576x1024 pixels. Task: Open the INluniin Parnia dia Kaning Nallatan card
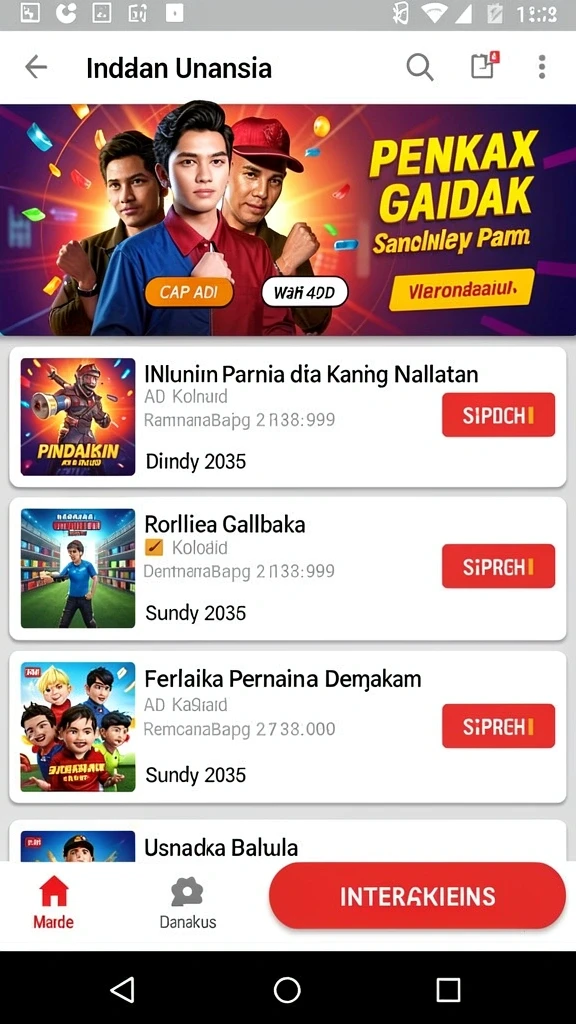287,417
